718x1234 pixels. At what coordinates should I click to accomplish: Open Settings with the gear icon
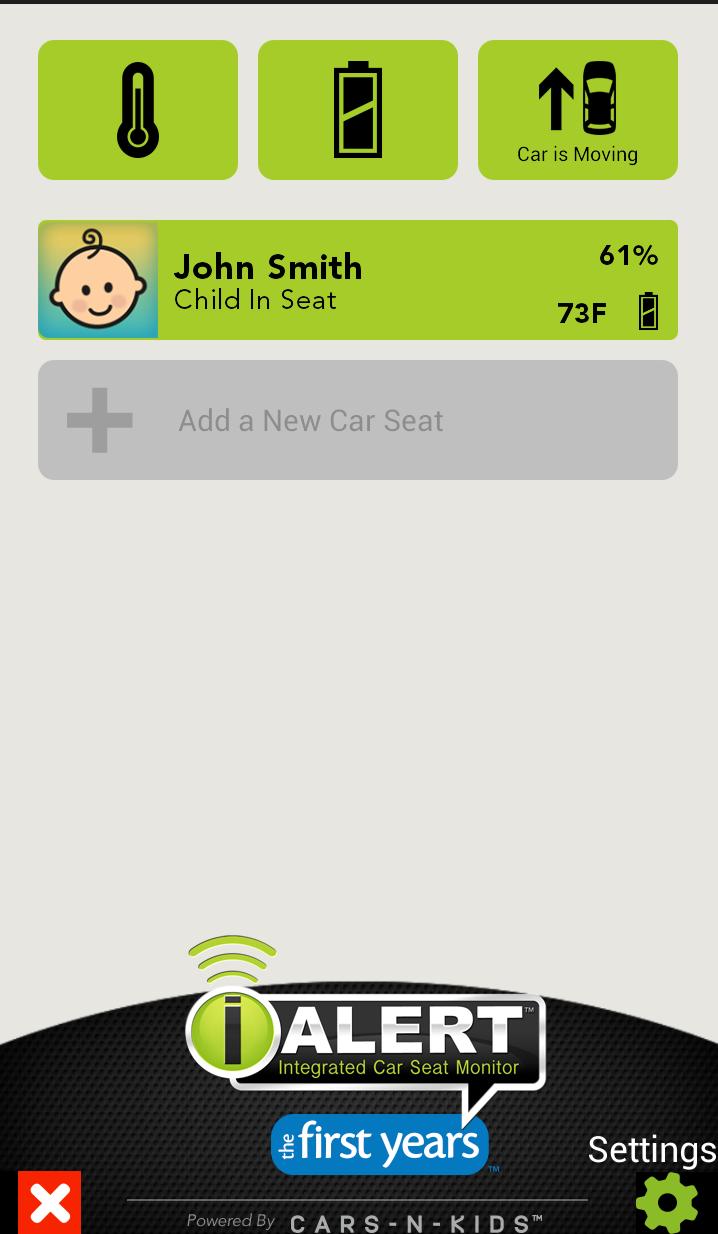(x=667, y=1202)
